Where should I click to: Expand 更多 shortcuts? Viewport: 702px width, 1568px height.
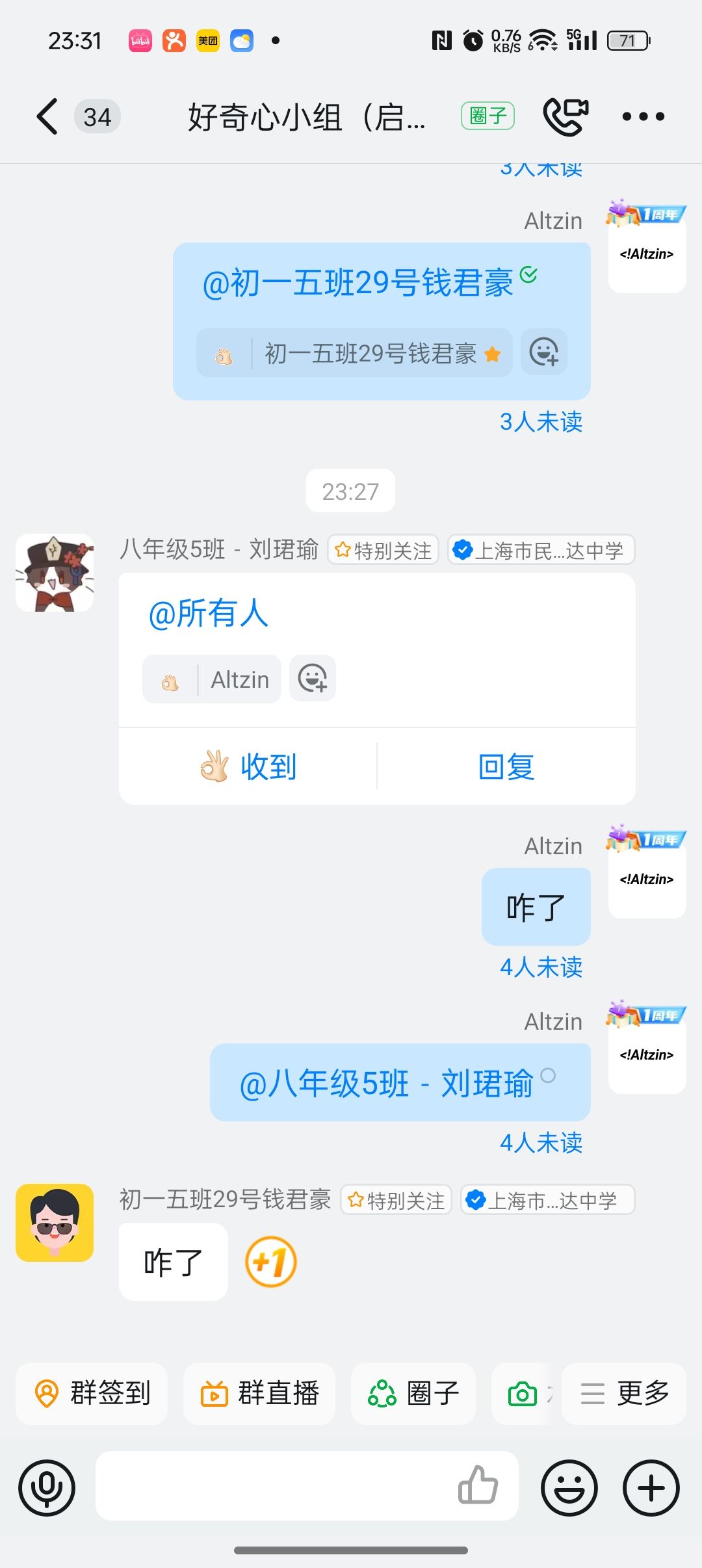(x=624, y=1393)
